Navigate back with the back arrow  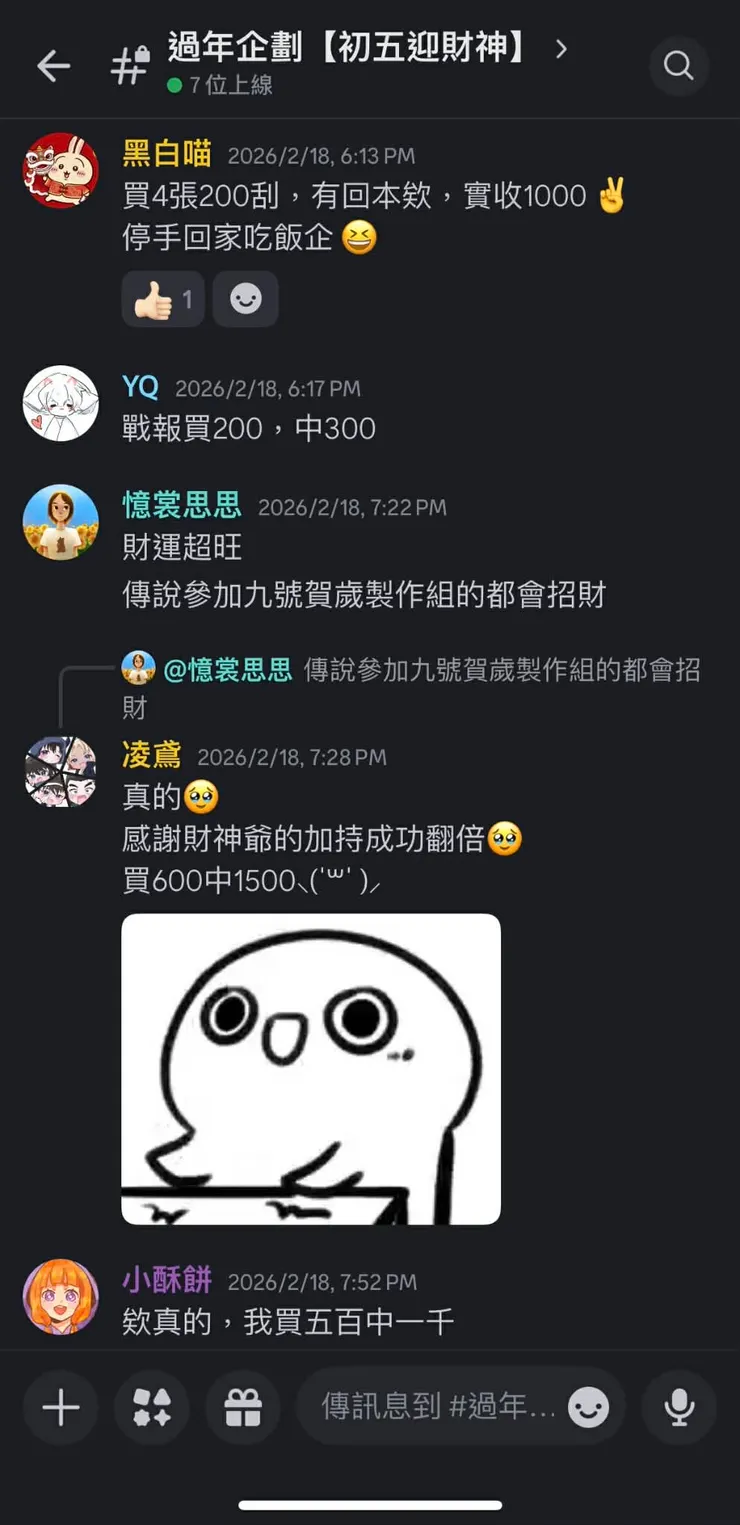(54, 65)
